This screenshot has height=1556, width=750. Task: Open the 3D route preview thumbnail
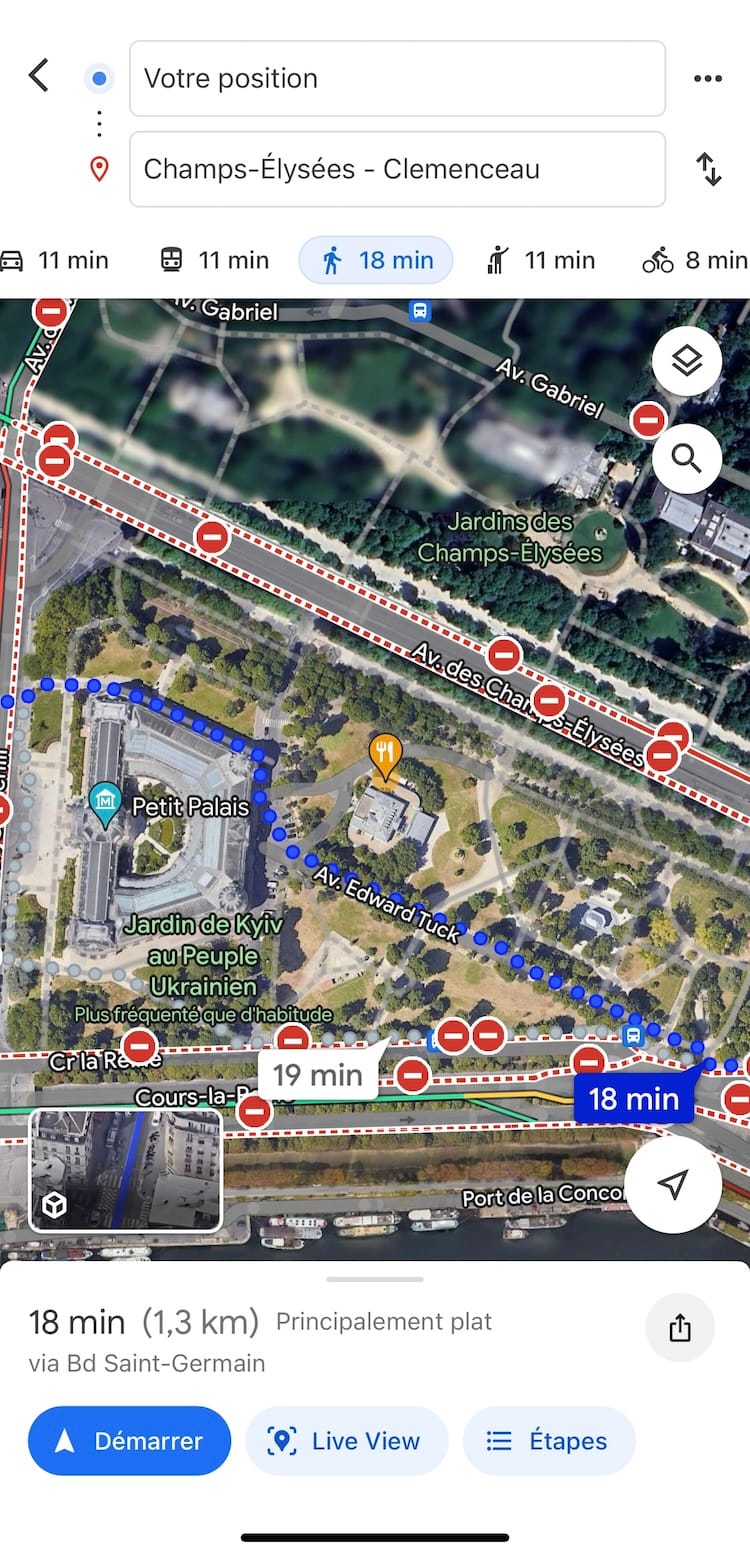[125, 1170]
